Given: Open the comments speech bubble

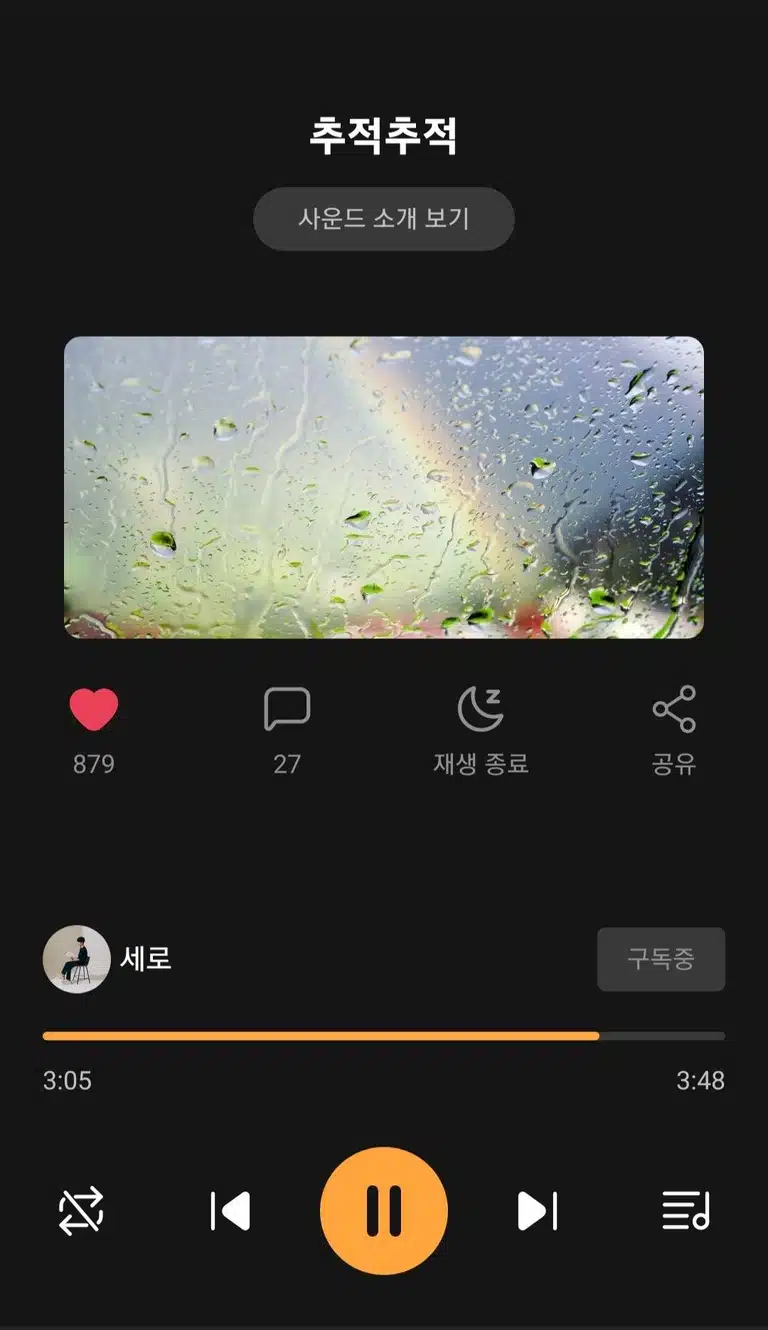Looking at the screenshot, I should coord(287,709).
